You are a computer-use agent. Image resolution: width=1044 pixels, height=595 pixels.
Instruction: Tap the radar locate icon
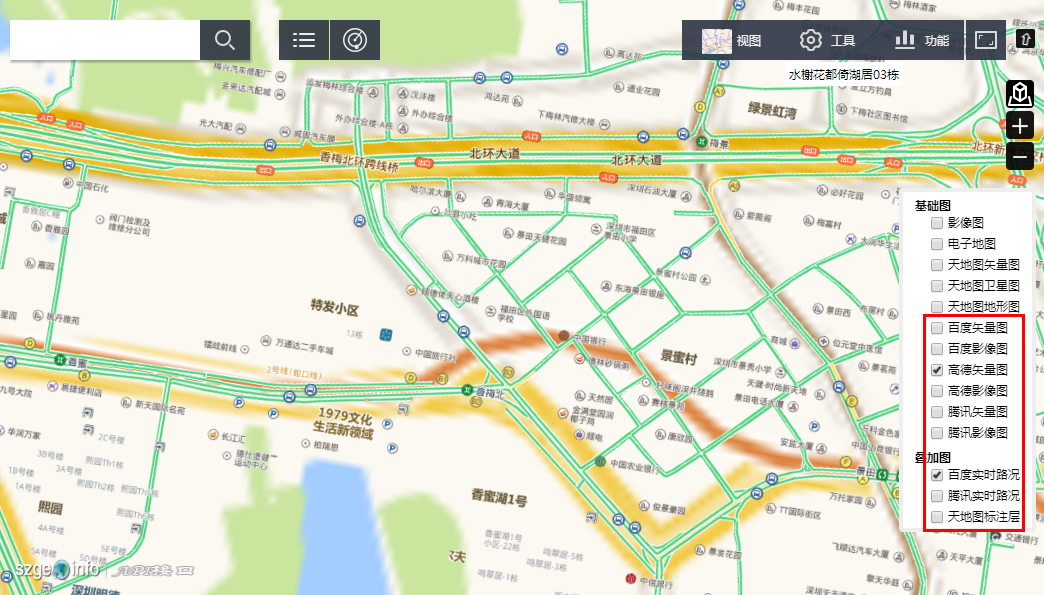(x=355, y=40)
